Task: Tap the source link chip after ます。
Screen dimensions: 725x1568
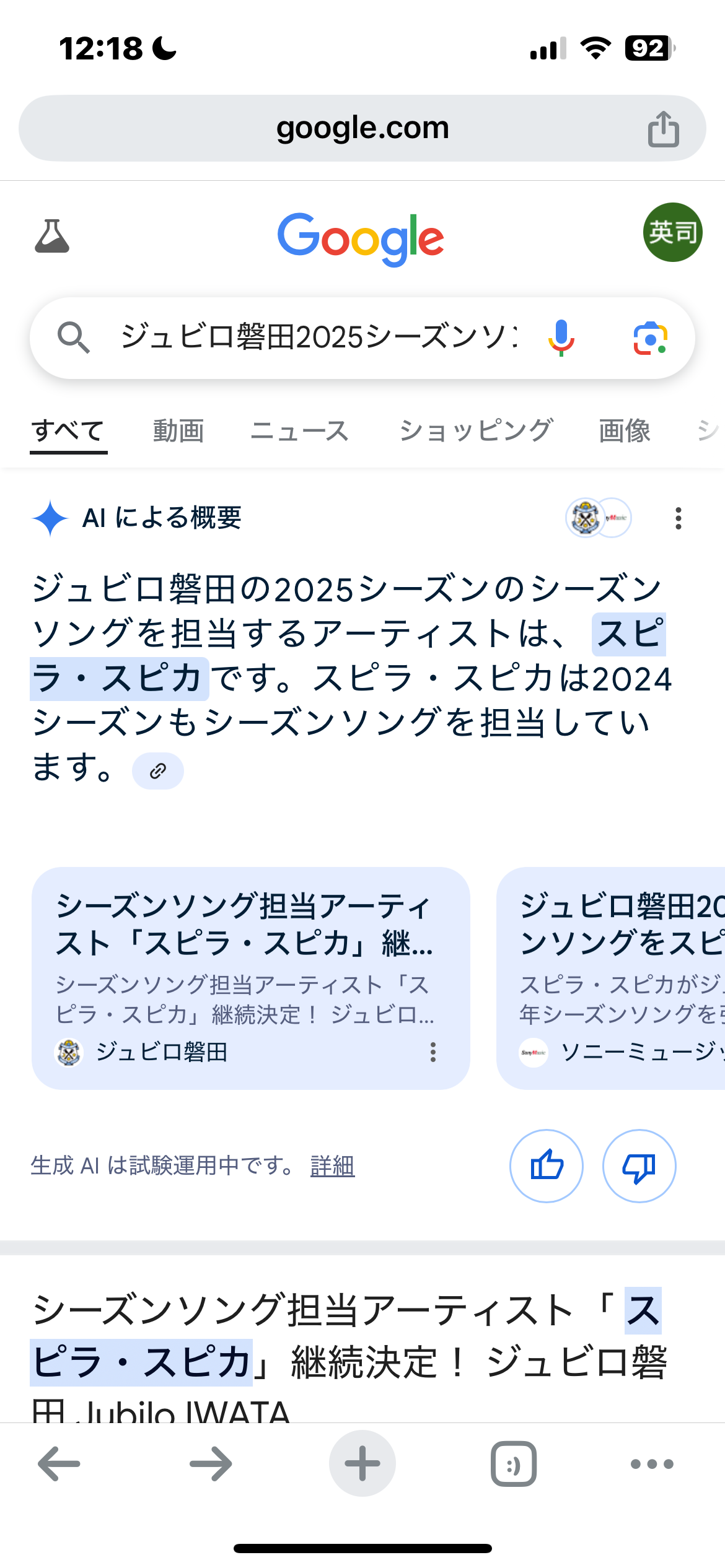Action: pyautogui.click(x=158, y=771)
